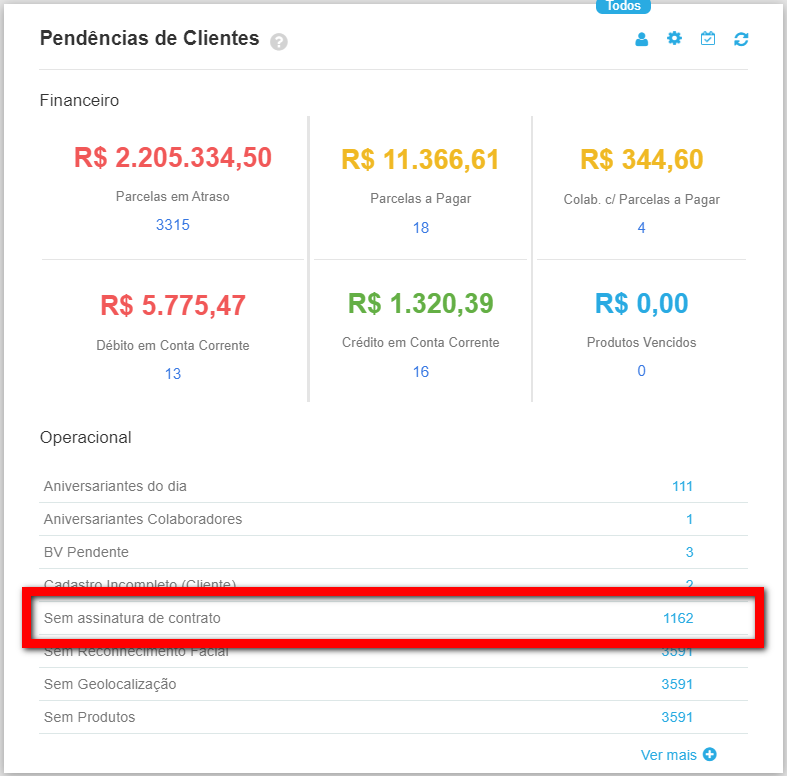The height and width of the screenshot is (776, 787).
Task: Open the settings gear icon
Action: tap(675, 39)
